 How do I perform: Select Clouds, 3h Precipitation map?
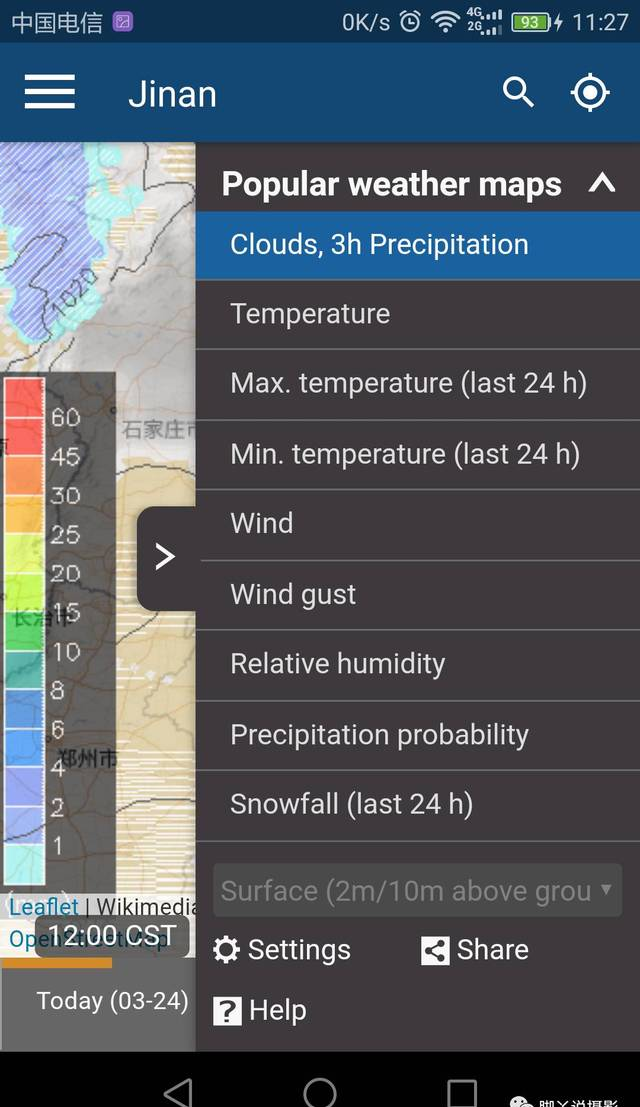pos(418,245)
